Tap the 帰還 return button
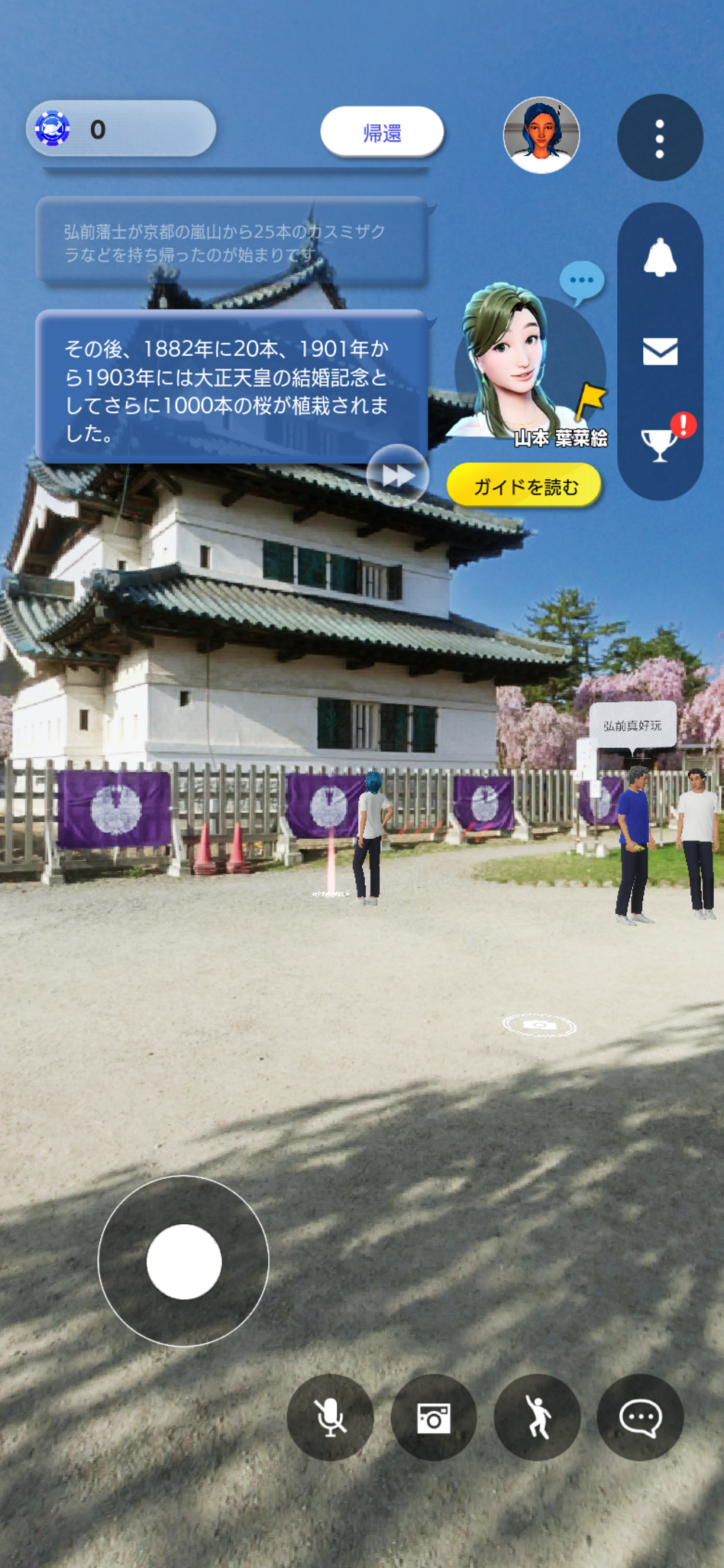This screenshot has width=724, height=1568. coord(382,132)
